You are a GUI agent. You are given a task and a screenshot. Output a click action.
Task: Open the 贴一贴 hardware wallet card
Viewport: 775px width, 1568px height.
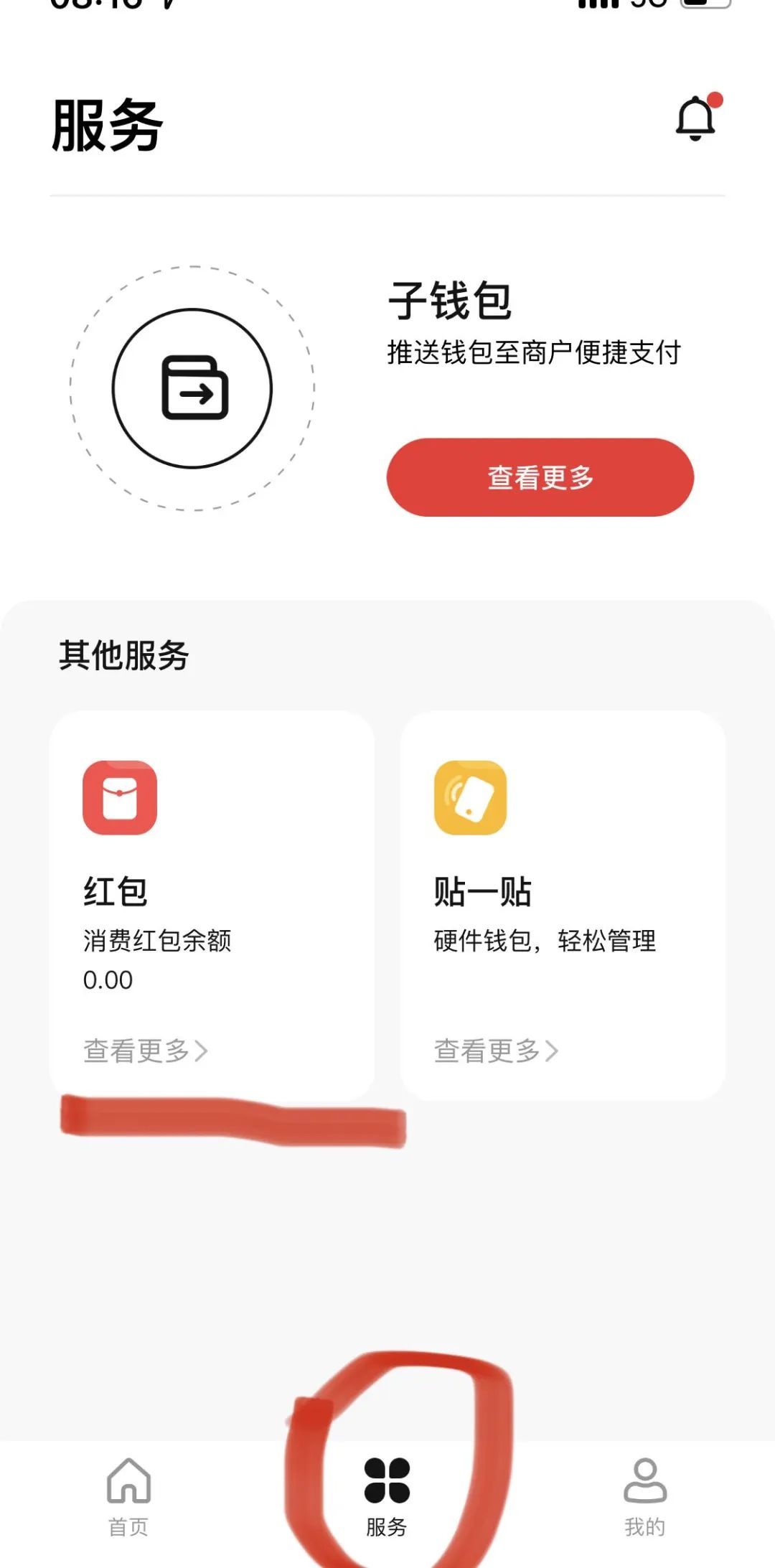[x=563, y=905]
